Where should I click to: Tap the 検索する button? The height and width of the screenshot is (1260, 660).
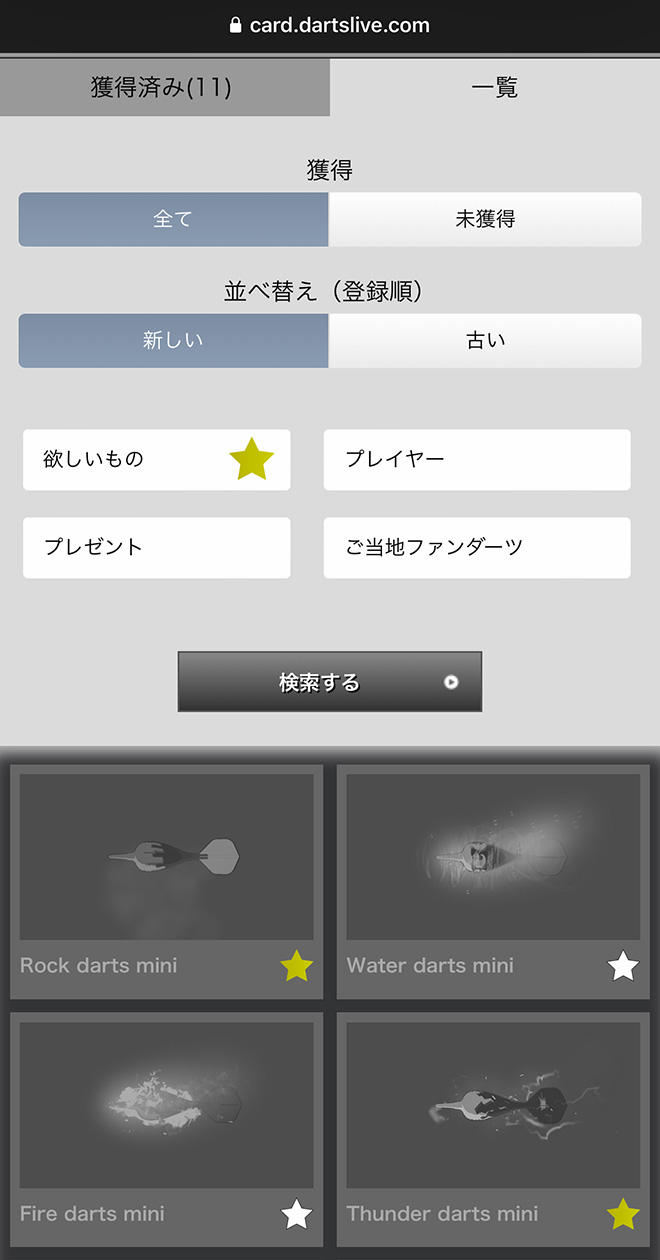tap(330, 682)
